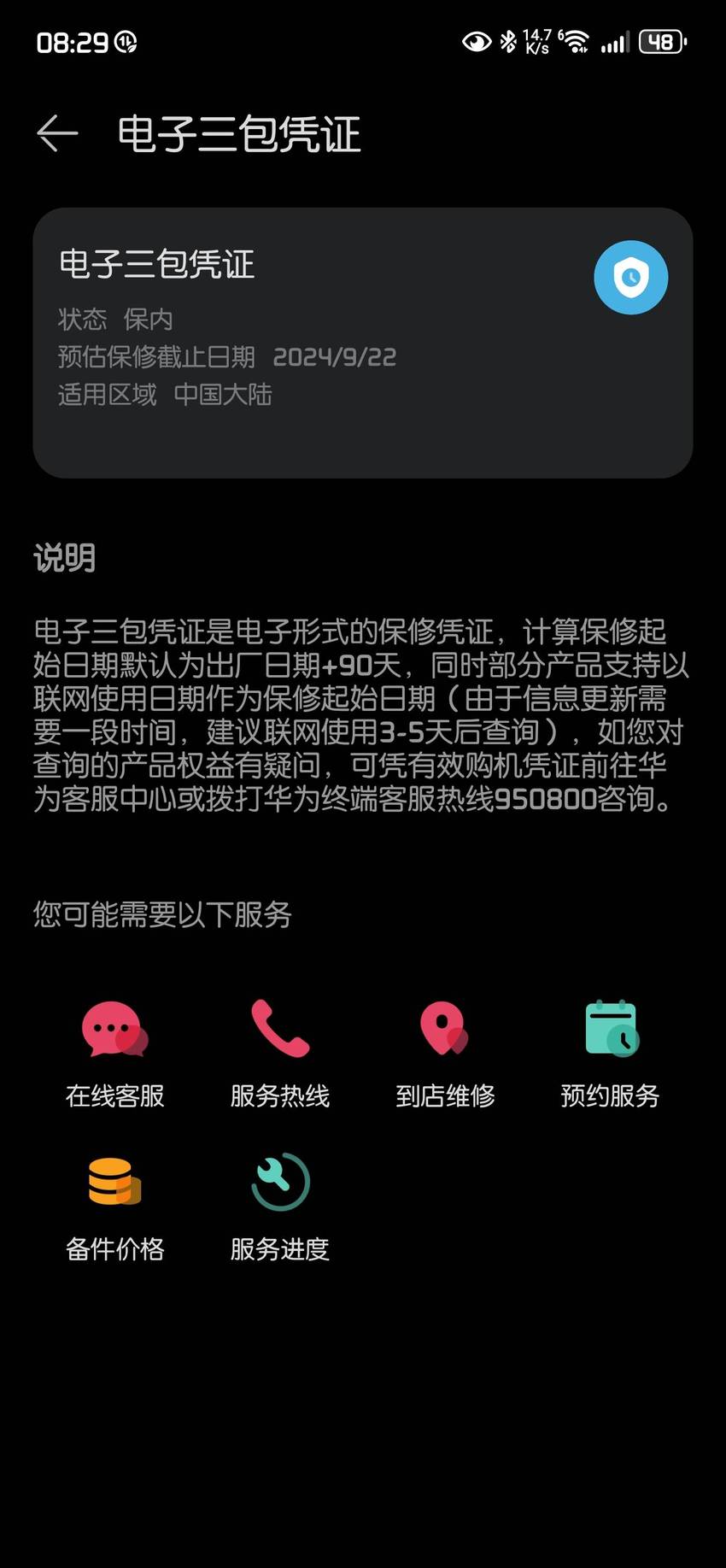Go back from 电子三包凭证 page
726x1568 pixels.
tap(57, 134)
